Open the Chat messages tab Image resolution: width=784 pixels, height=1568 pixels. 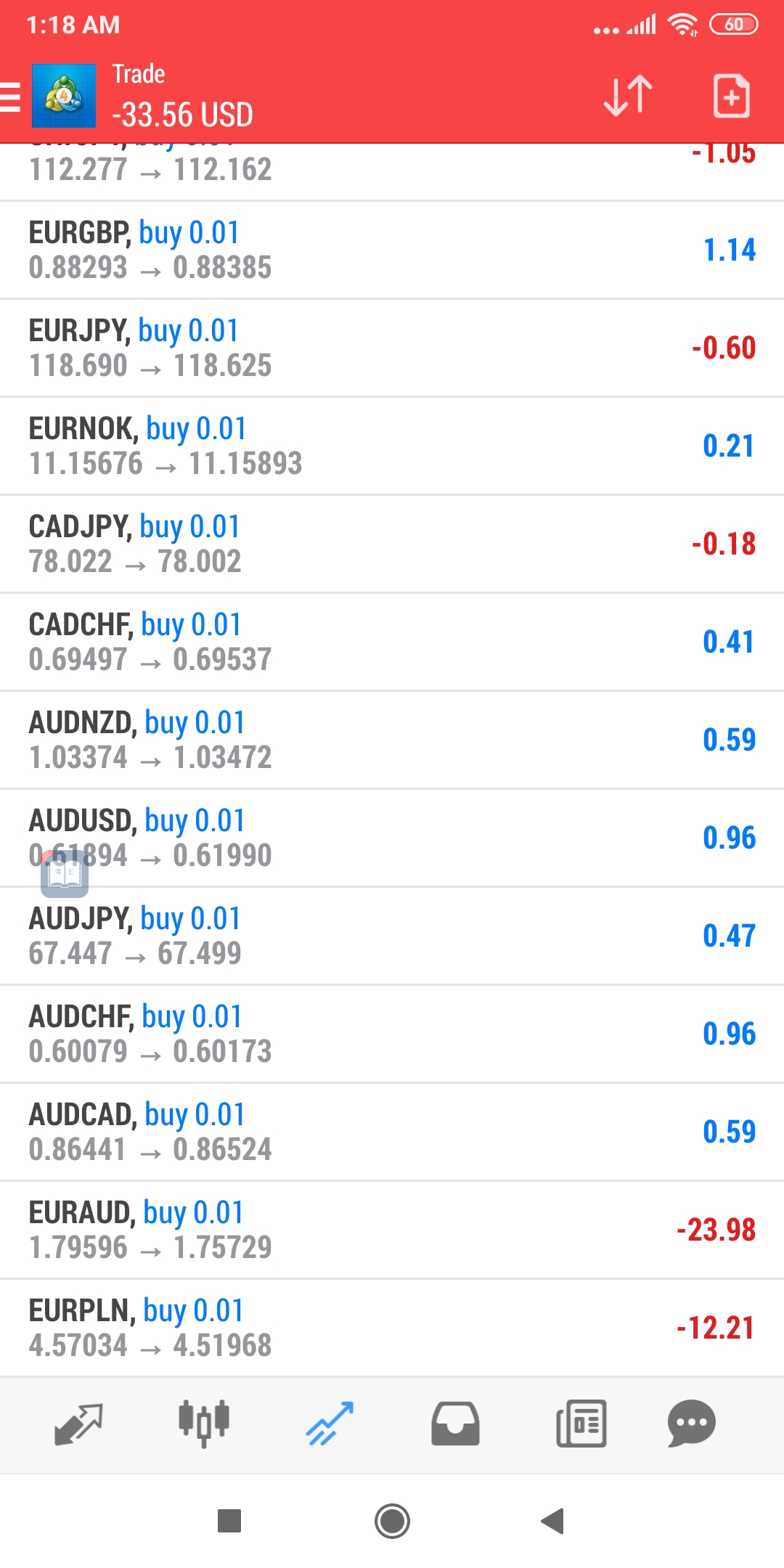pos(691,1424)
